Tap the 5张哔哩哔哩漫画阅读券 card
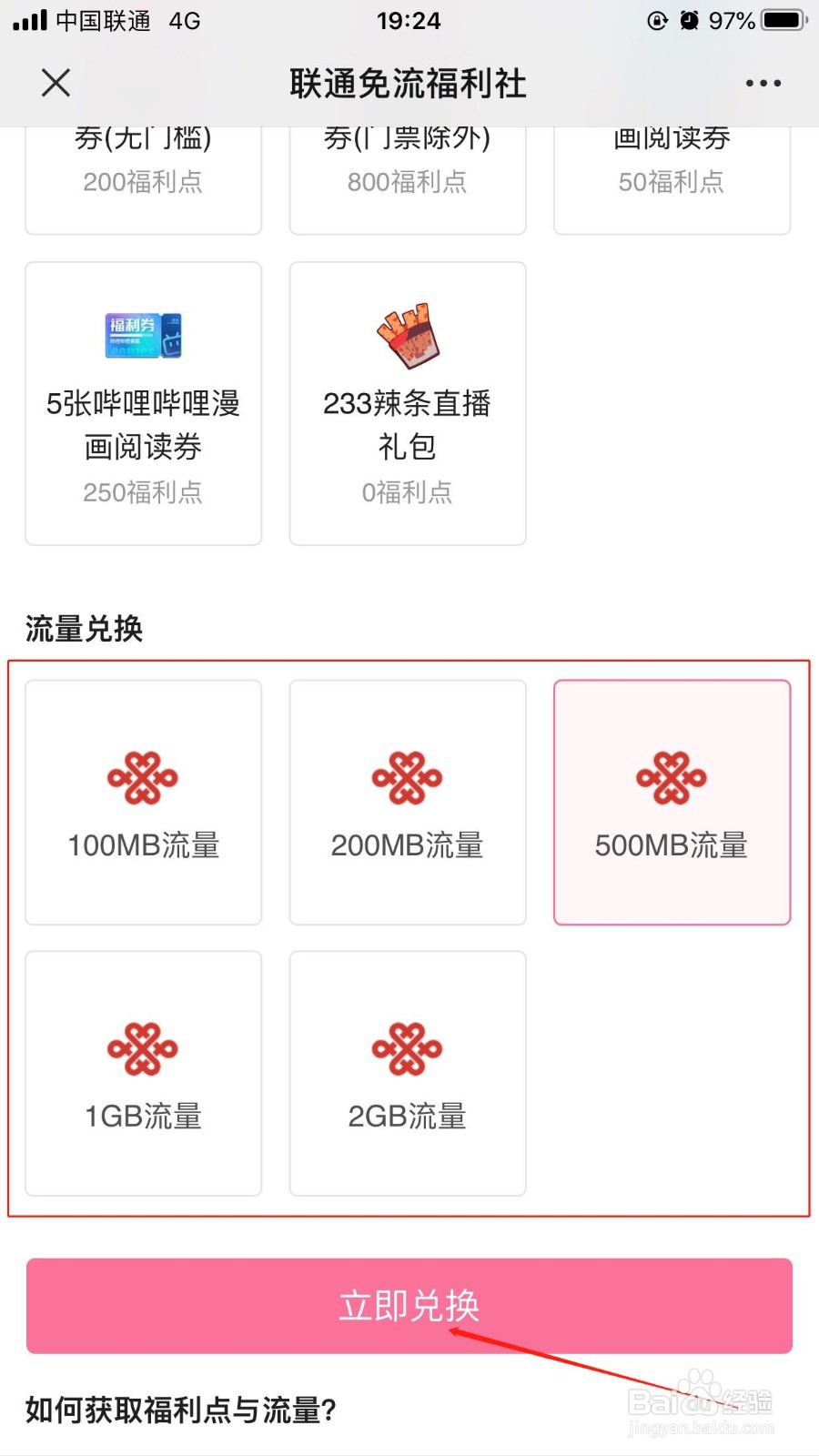The image size is (819, 1456). pyautogui.click(x=143, y=400)
